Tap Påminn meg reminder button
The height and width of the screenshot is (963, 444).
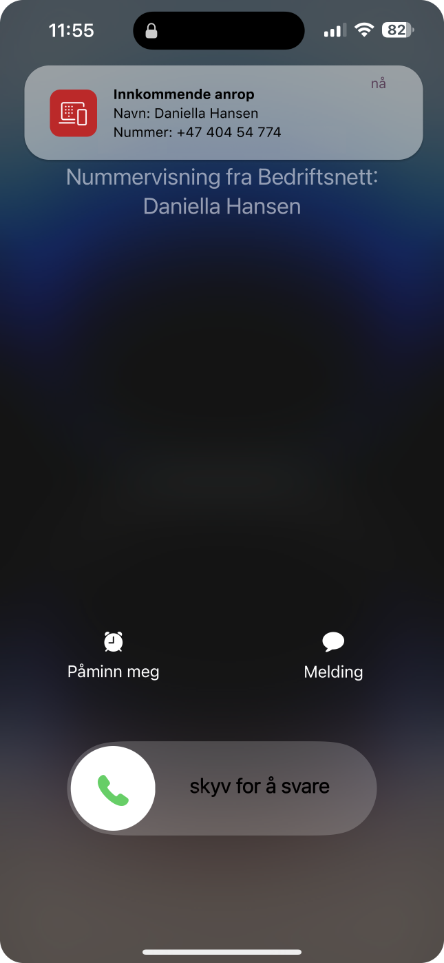pos(113,656)
